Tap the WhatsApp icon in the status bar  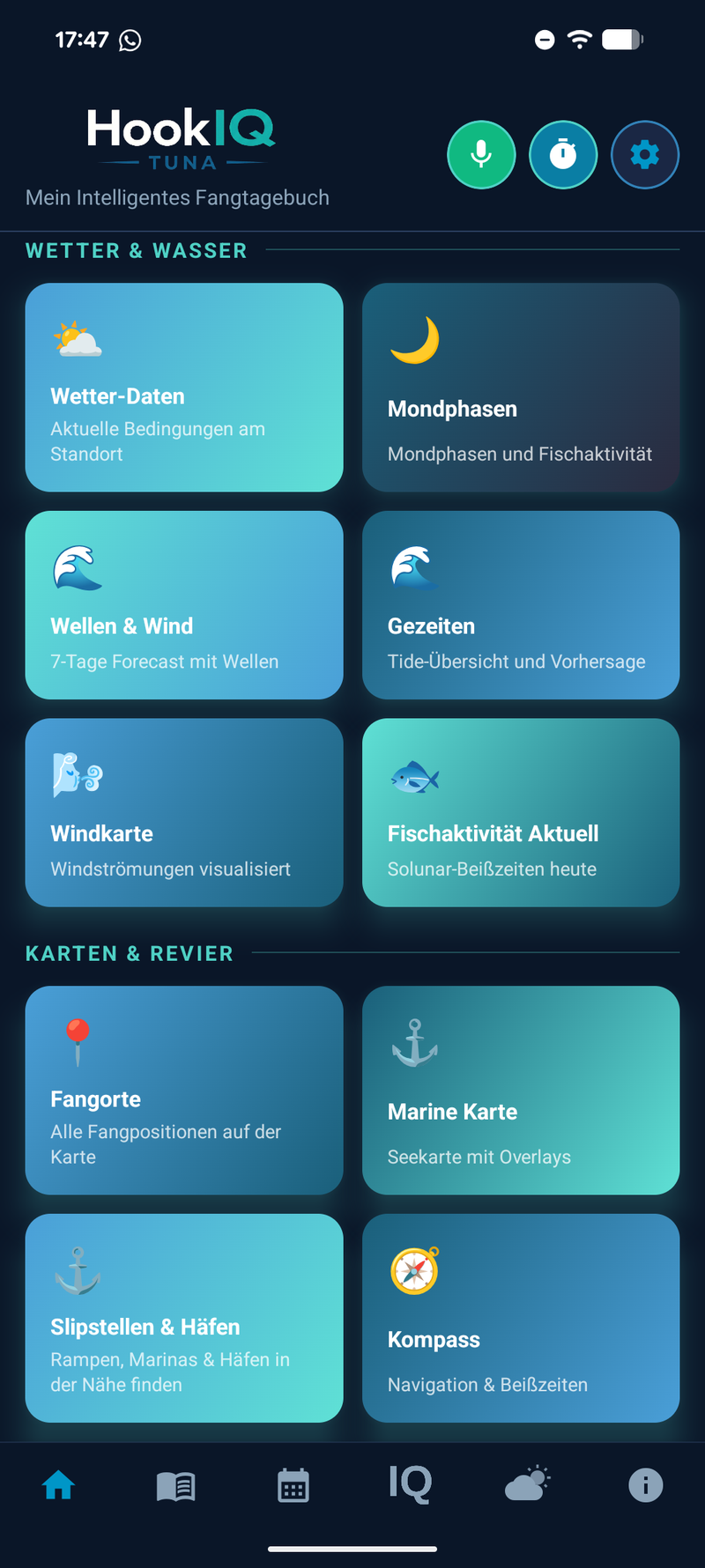[130, 40]
